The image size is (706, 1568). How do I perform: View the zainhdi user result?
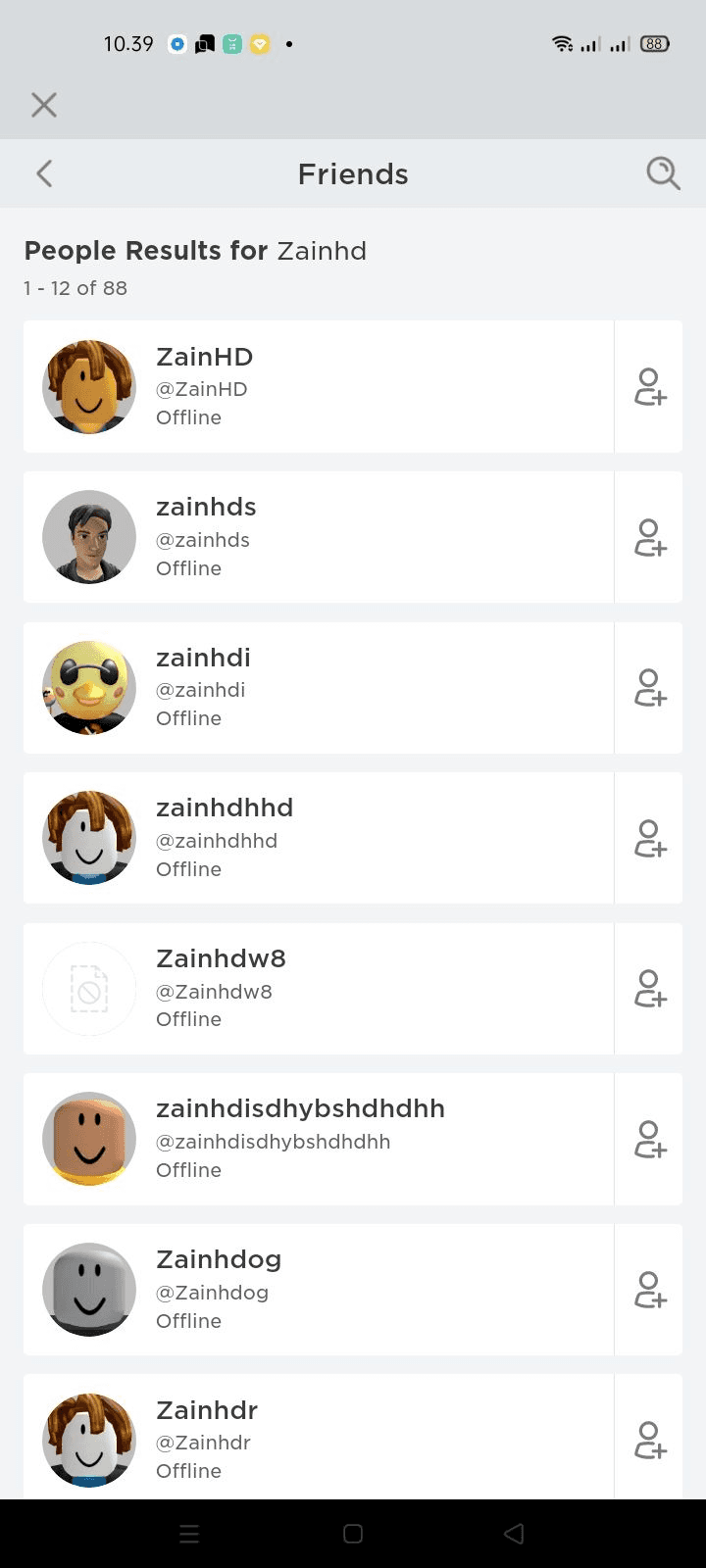pyautogui.click(x=319, y=688)
